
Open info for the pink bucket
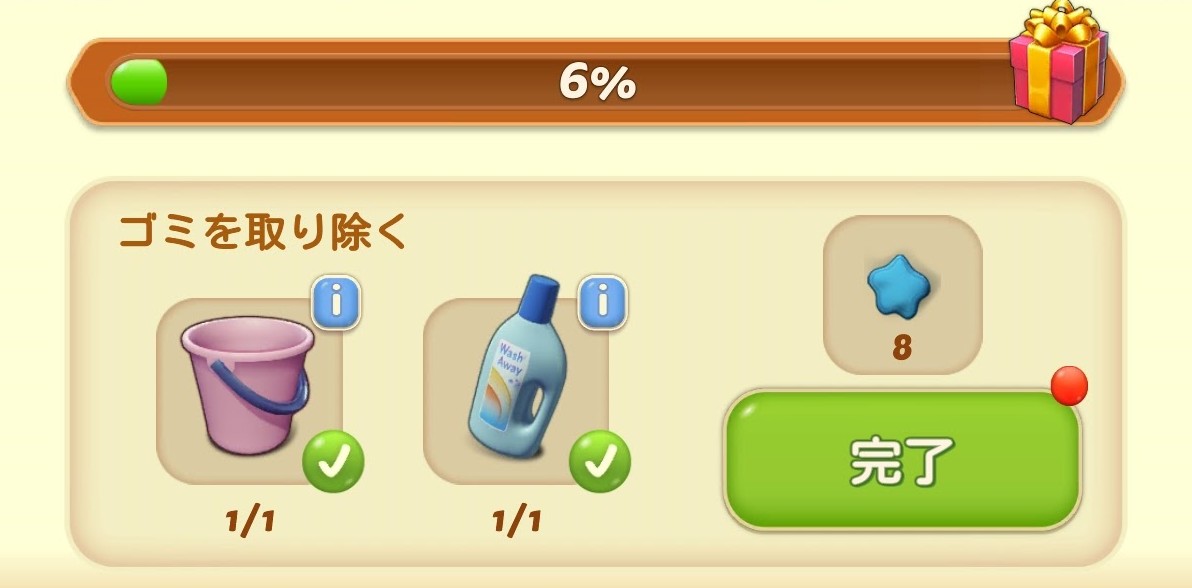[336, 302]
